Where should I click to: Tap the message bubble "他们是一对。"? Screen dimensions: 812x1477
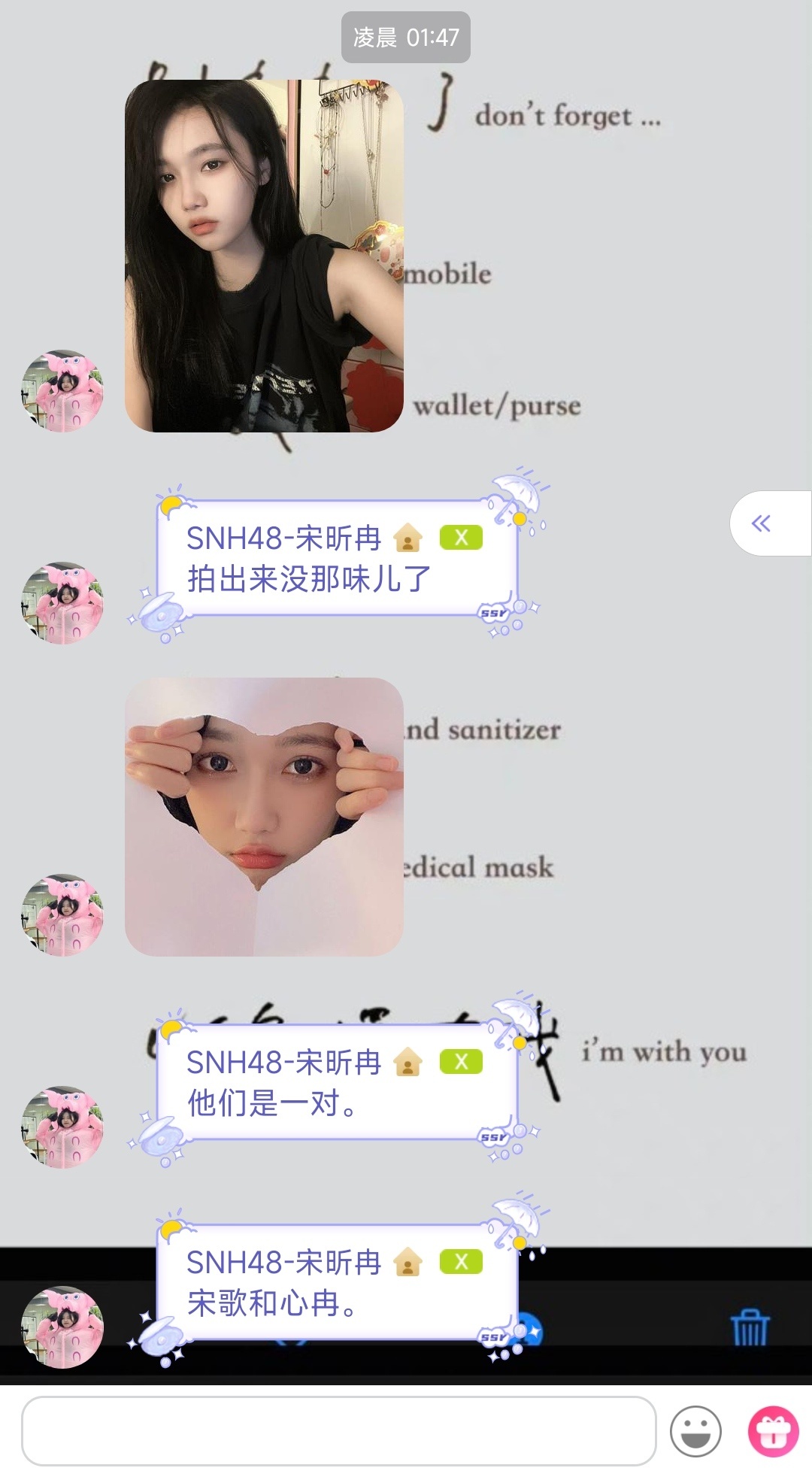(x=337, y=1083)
